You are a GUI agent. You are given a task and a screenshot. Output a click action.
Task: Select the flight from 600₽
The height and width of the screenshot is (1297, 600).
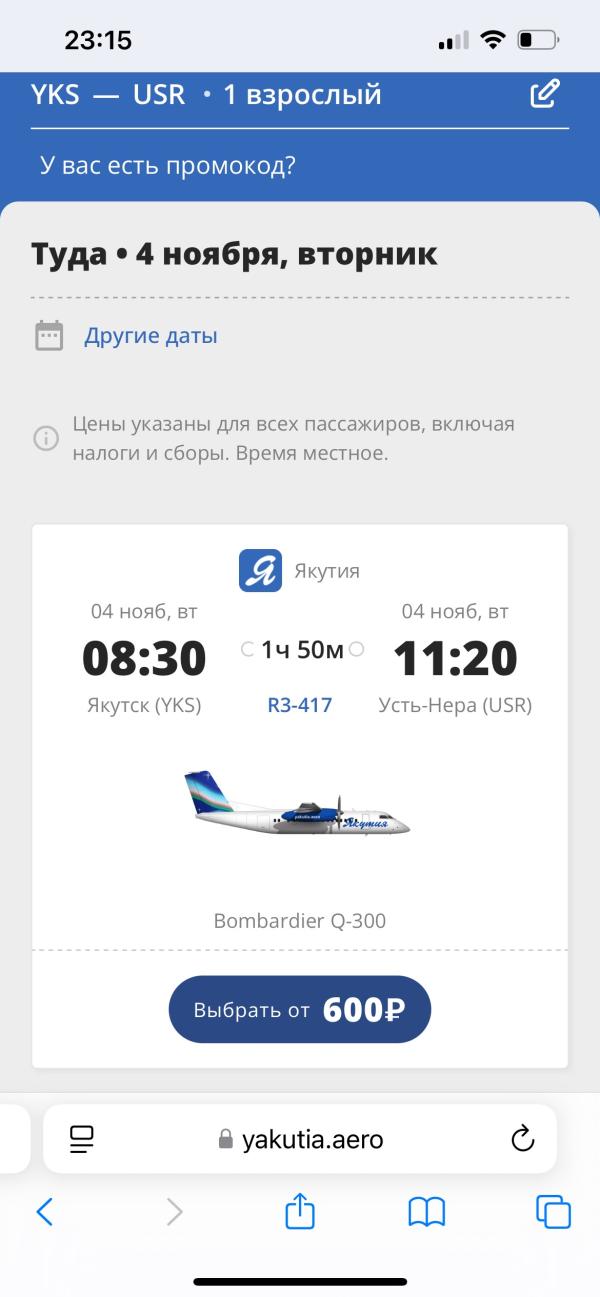click(300, 1009)
